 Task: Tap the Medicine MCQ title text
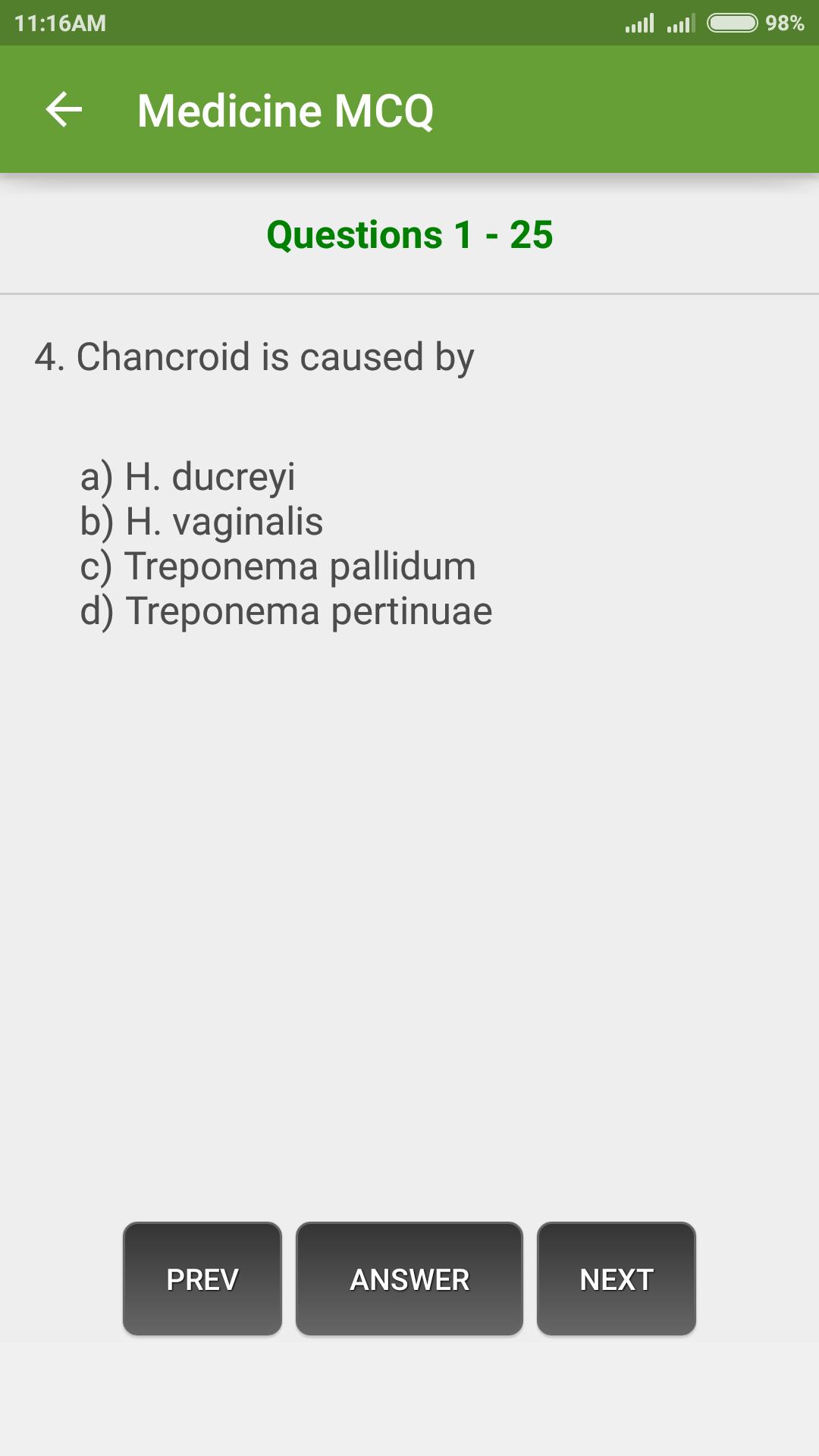[x=286, y=110]
